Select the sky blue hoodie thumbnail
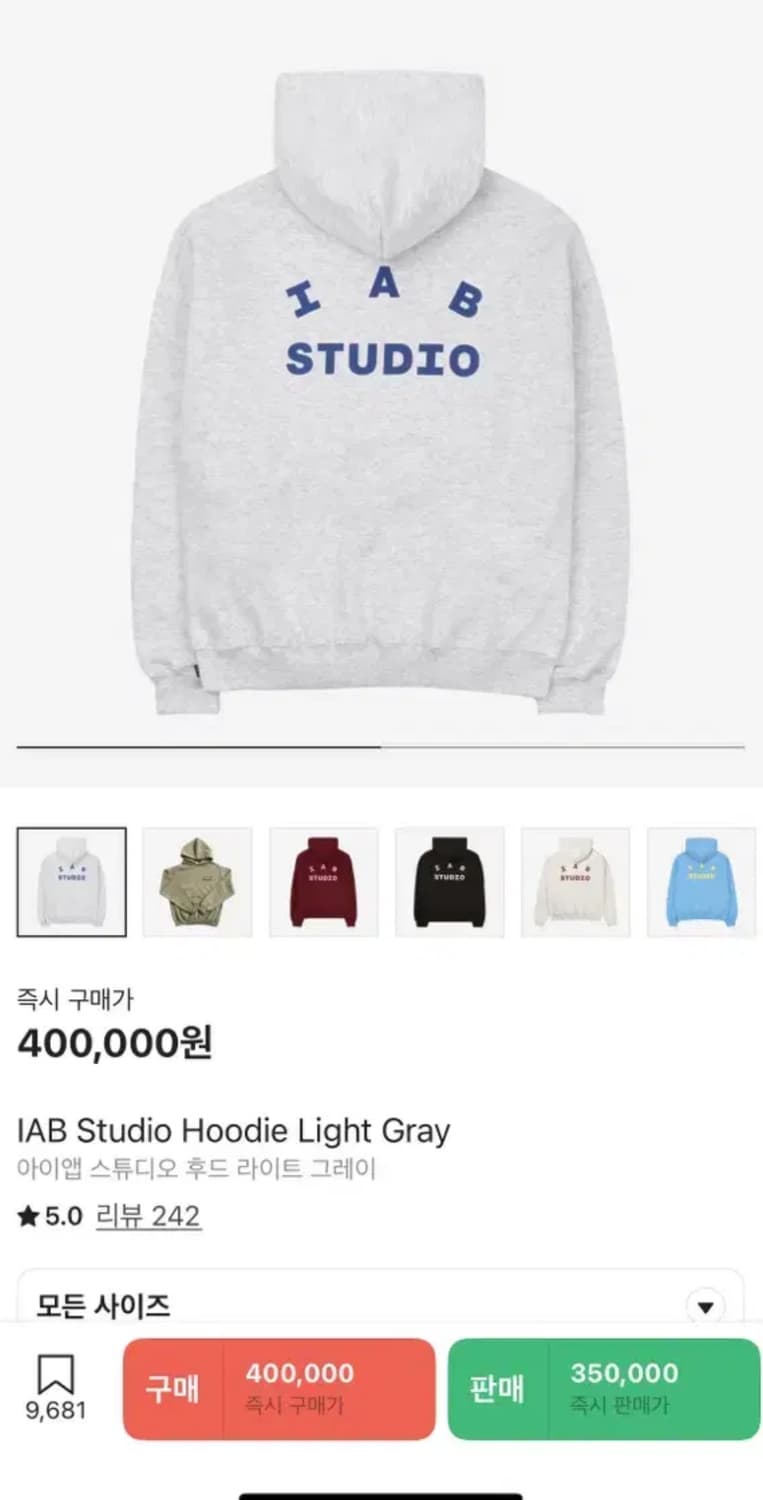This screenshot has height=1500, width=763. 702,882
